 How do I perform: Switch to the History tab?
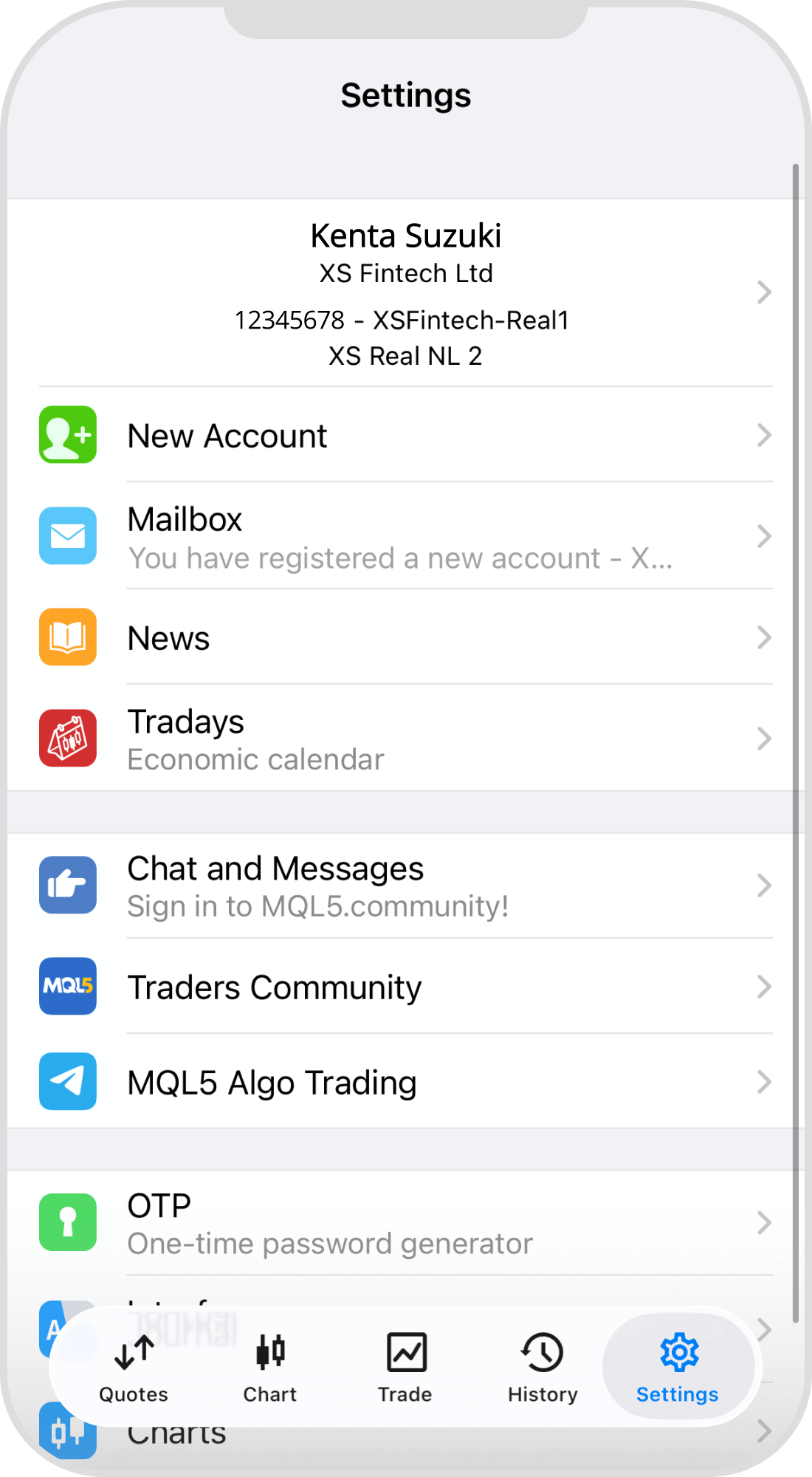543,1367
